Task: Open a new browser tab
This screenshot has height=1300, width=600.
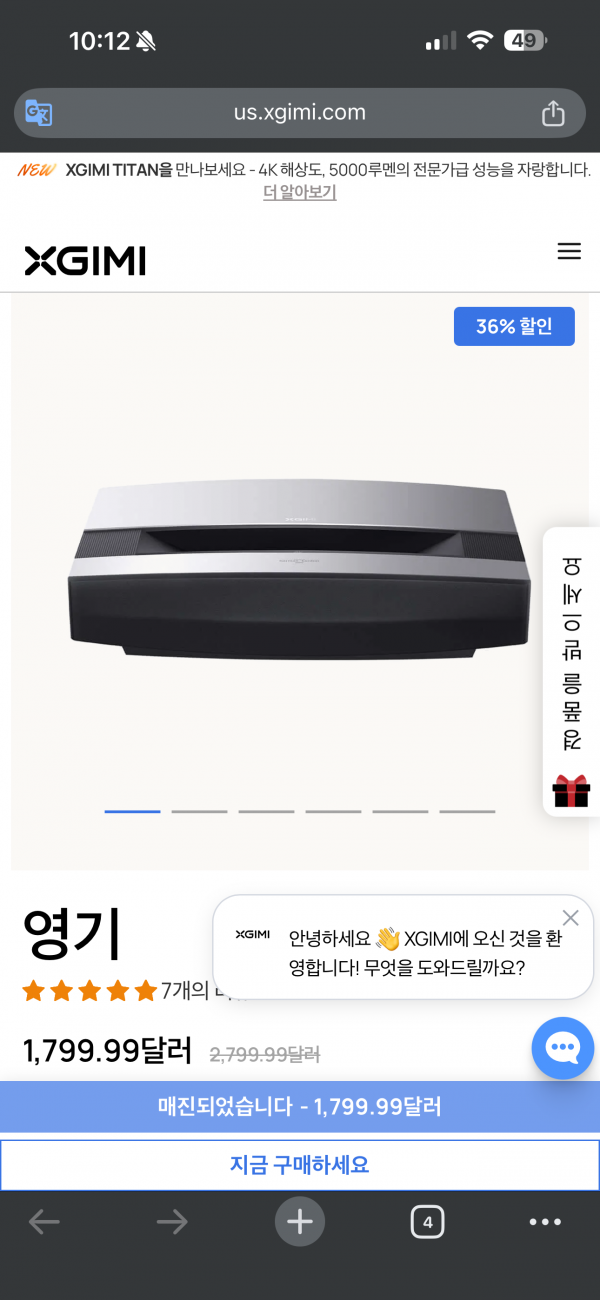Action: click(300, 1221)
